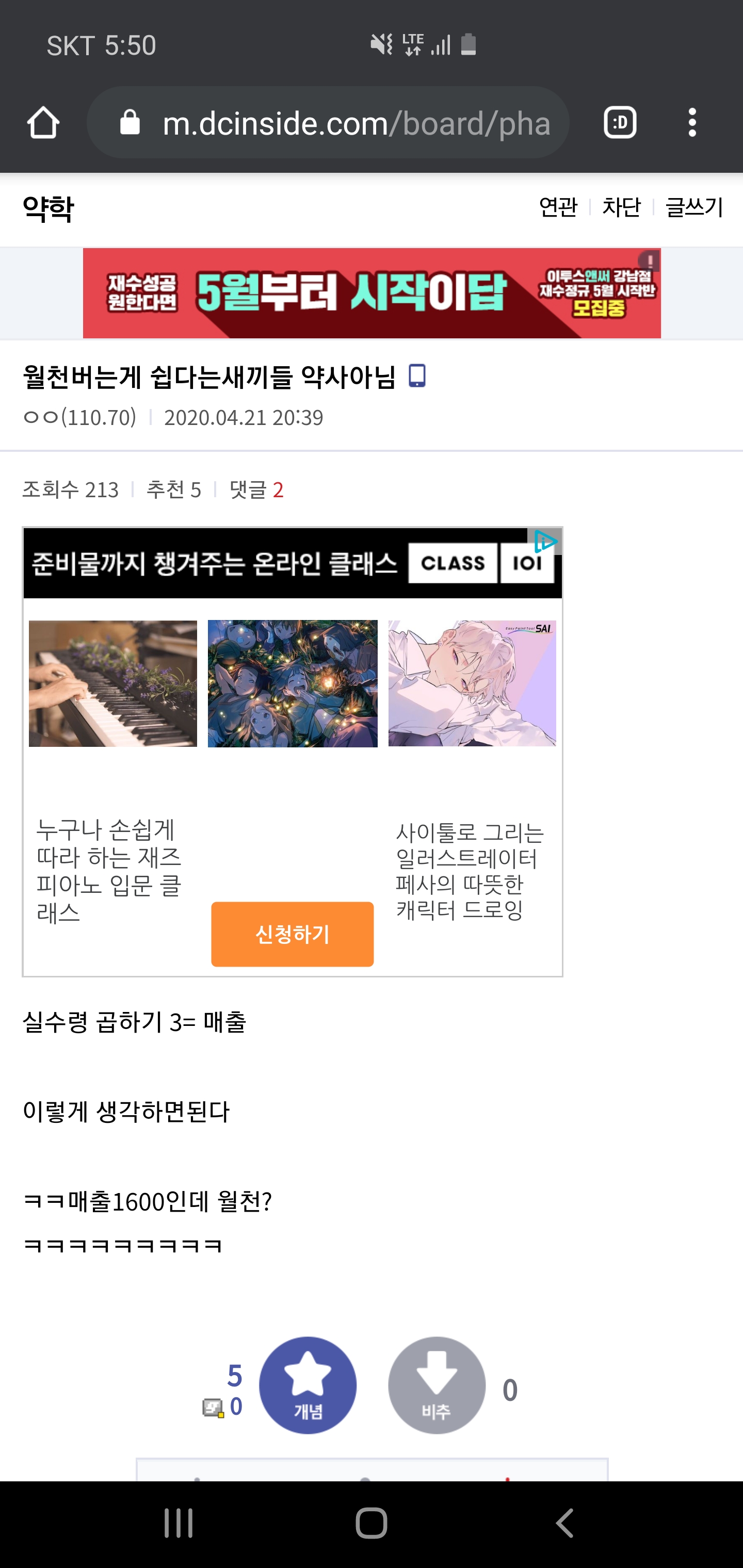This screenshot has height=1568, width=743.
Task: Open the browser home page
Action: point(43,123)
